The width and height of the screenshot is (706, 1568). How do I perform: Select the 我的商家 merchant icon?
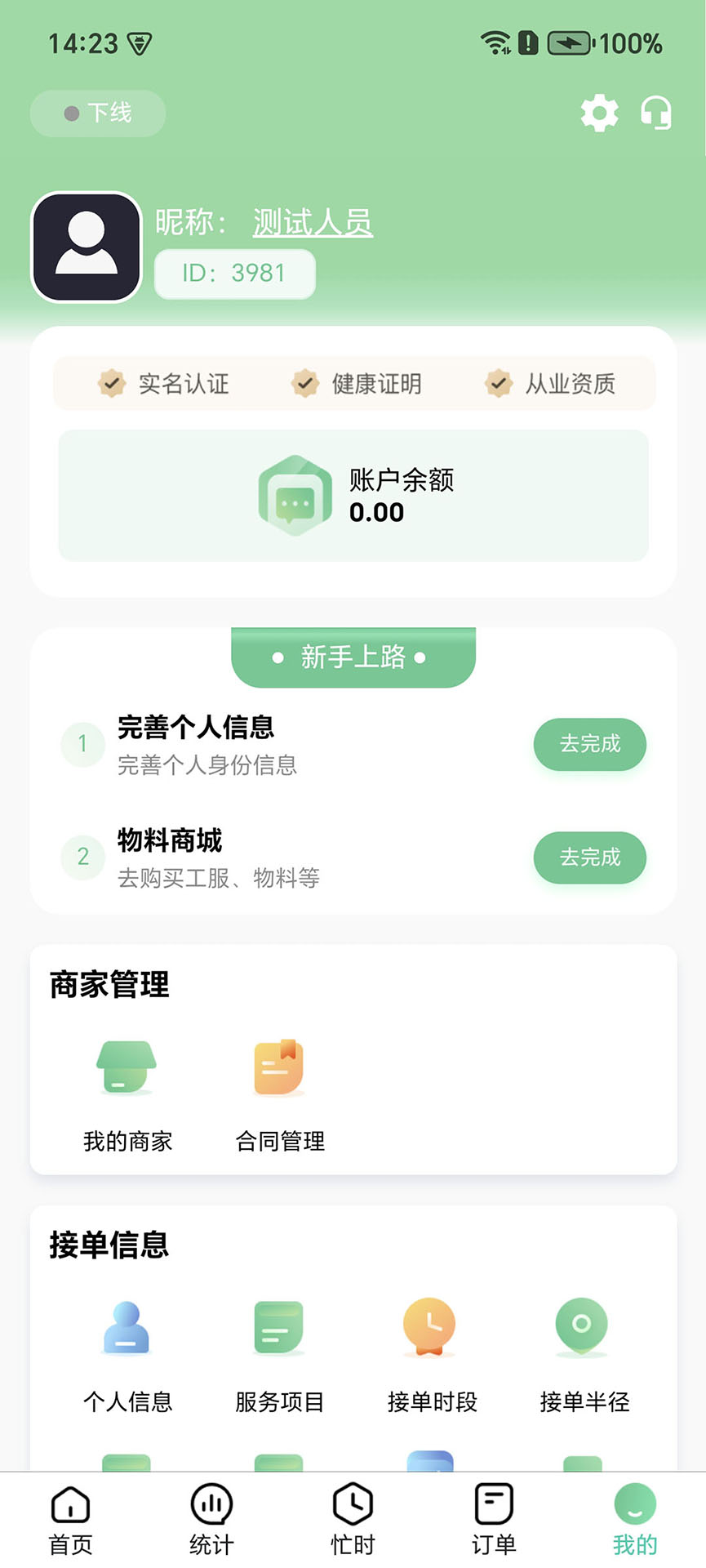pyautogui.click(x=125, y=1067)
